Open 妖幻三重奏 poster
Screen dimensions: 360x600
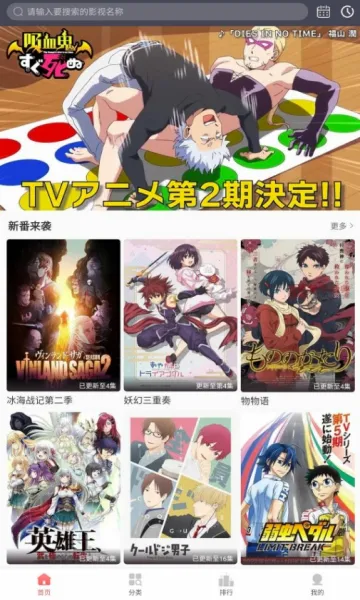coord(180,315)
